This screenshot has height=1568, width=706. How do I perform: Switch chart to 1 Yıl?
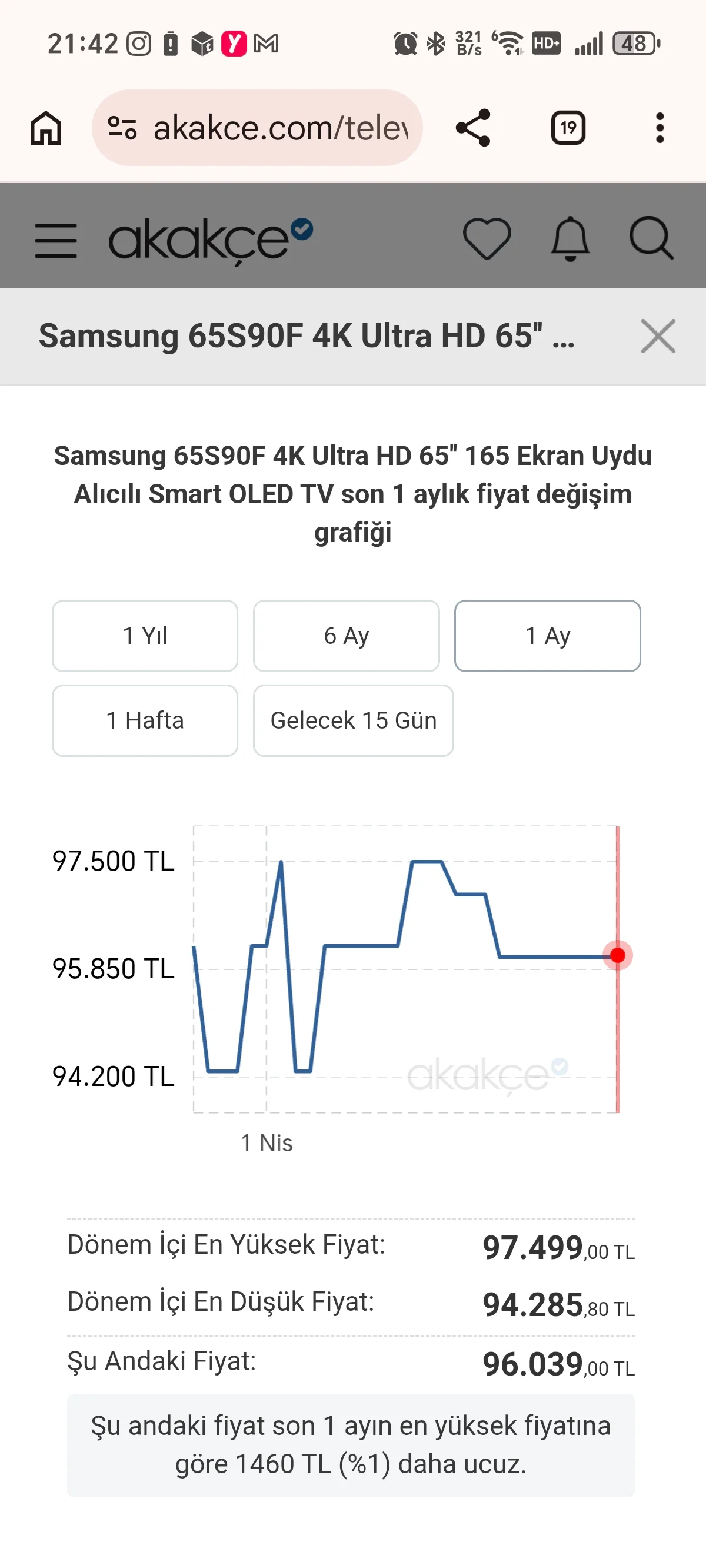pyautogui.click(x=145, y=636)
